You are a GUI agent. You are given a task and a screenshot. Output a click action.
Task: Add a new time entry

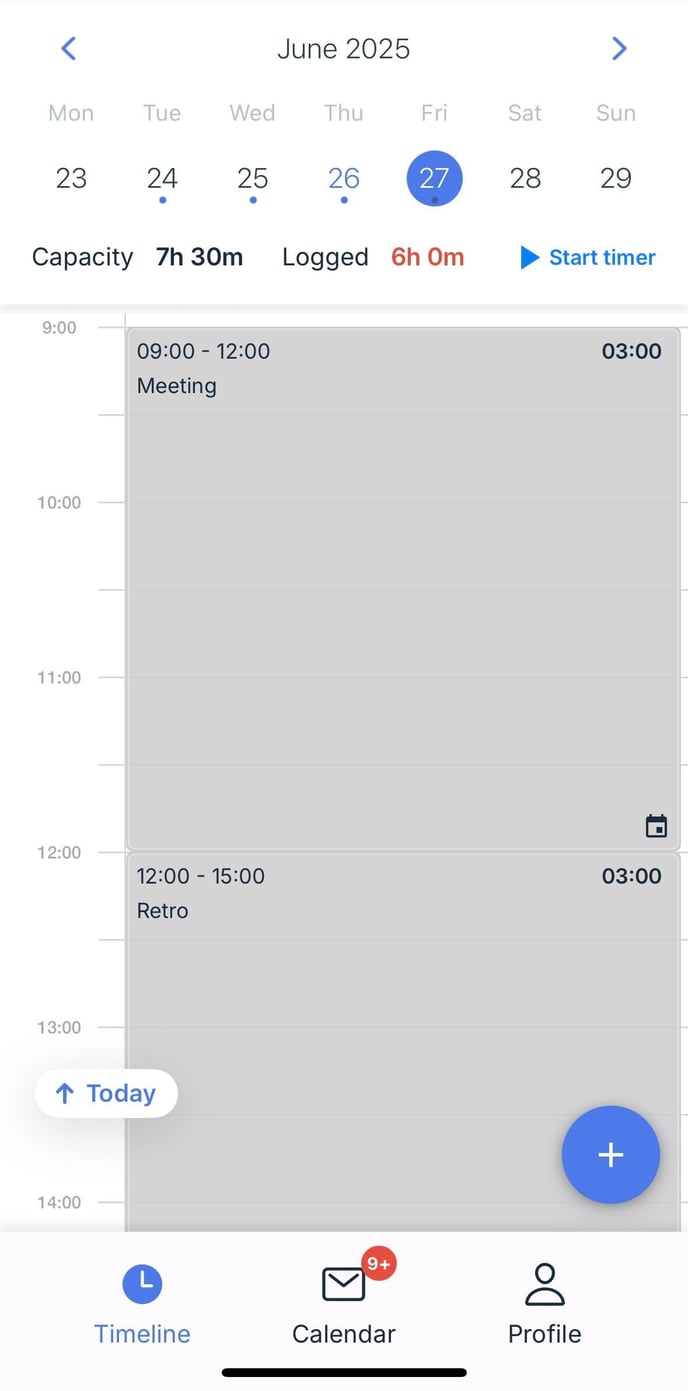(x=610, y=1154)
